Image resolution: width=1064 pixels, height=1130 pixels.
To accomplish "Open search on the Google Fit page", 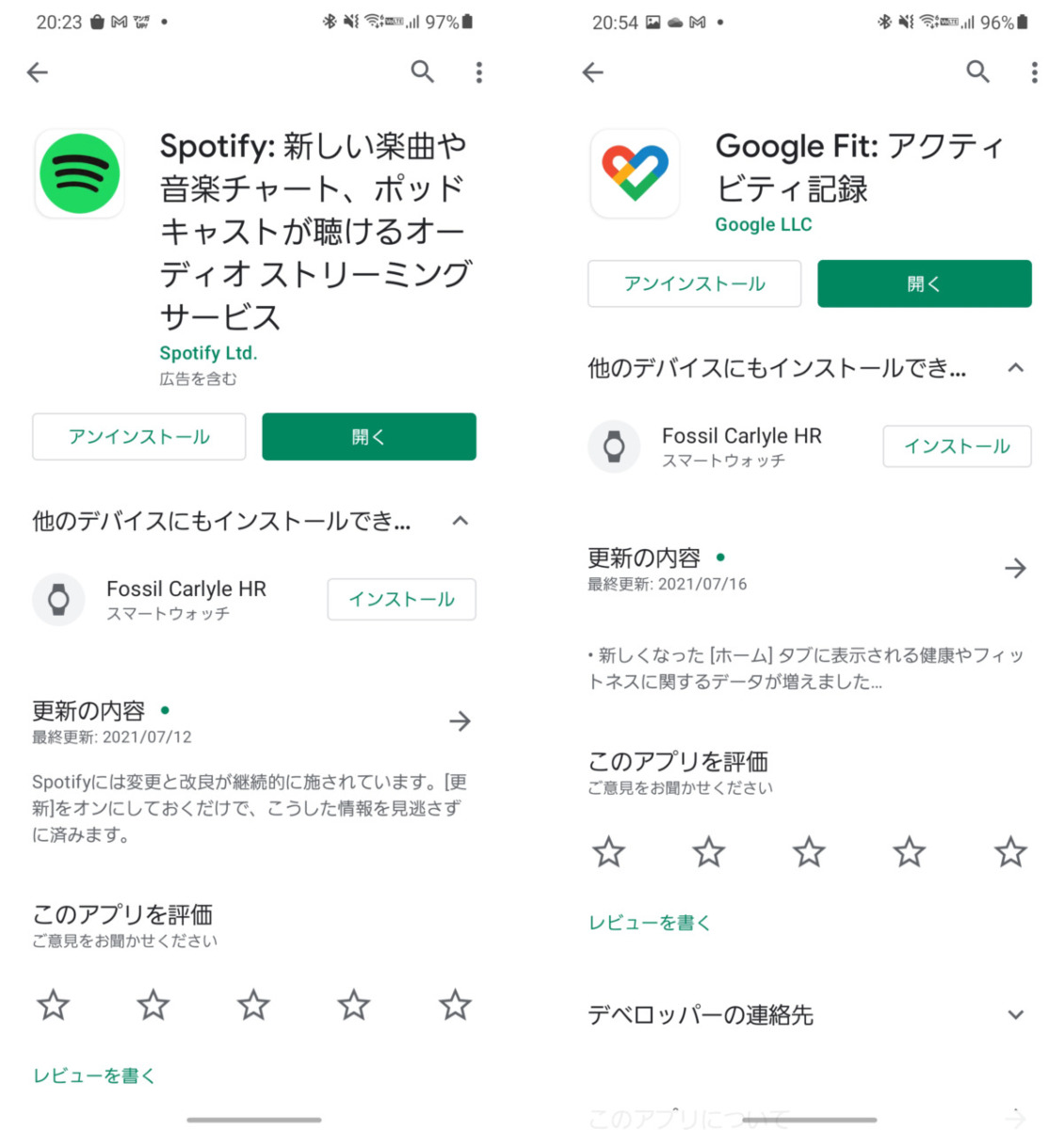I will pos(978,72).
